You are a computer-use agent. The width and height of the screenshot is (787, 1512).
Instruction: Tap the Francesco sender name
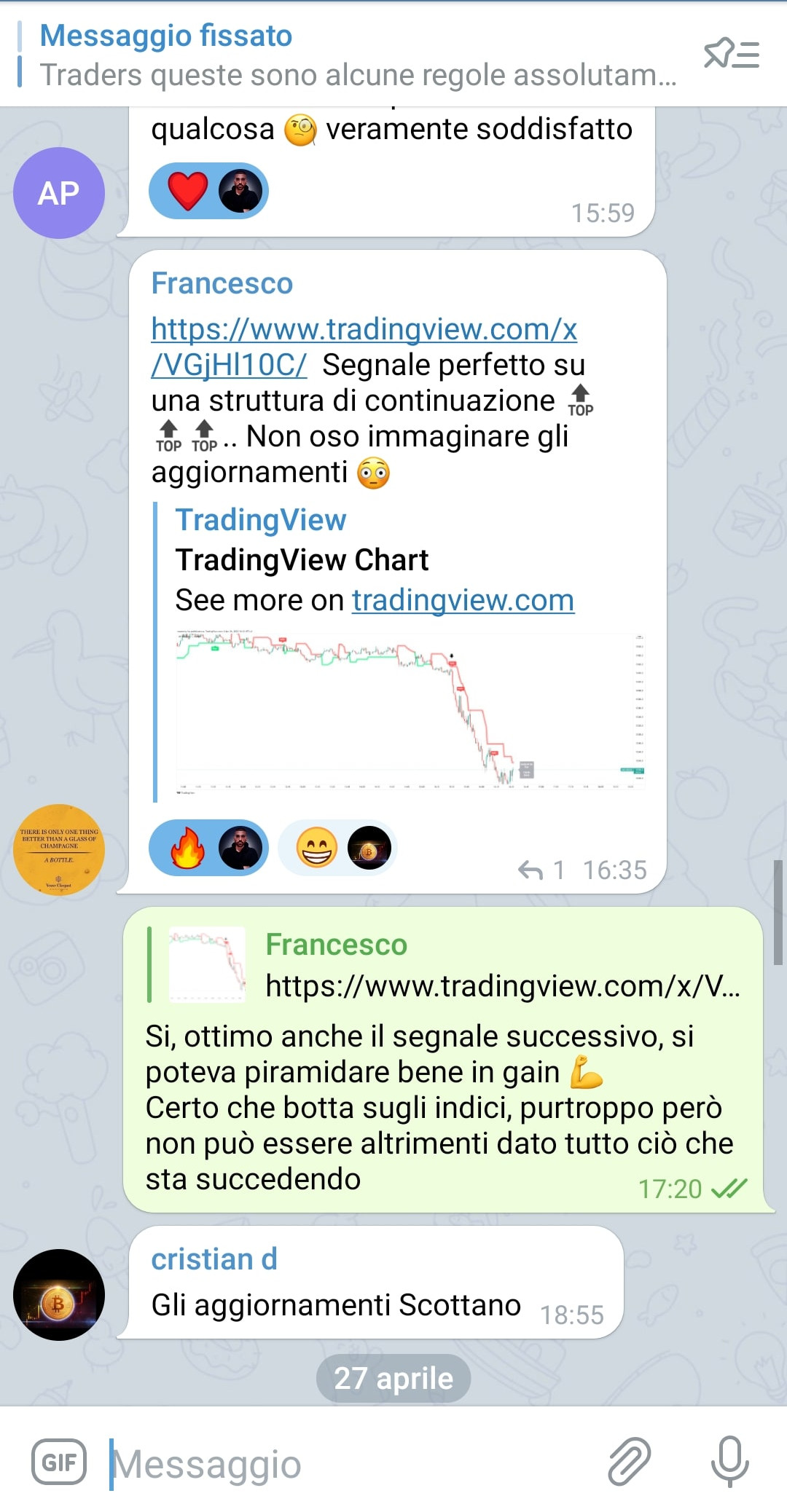click(222, 283)
